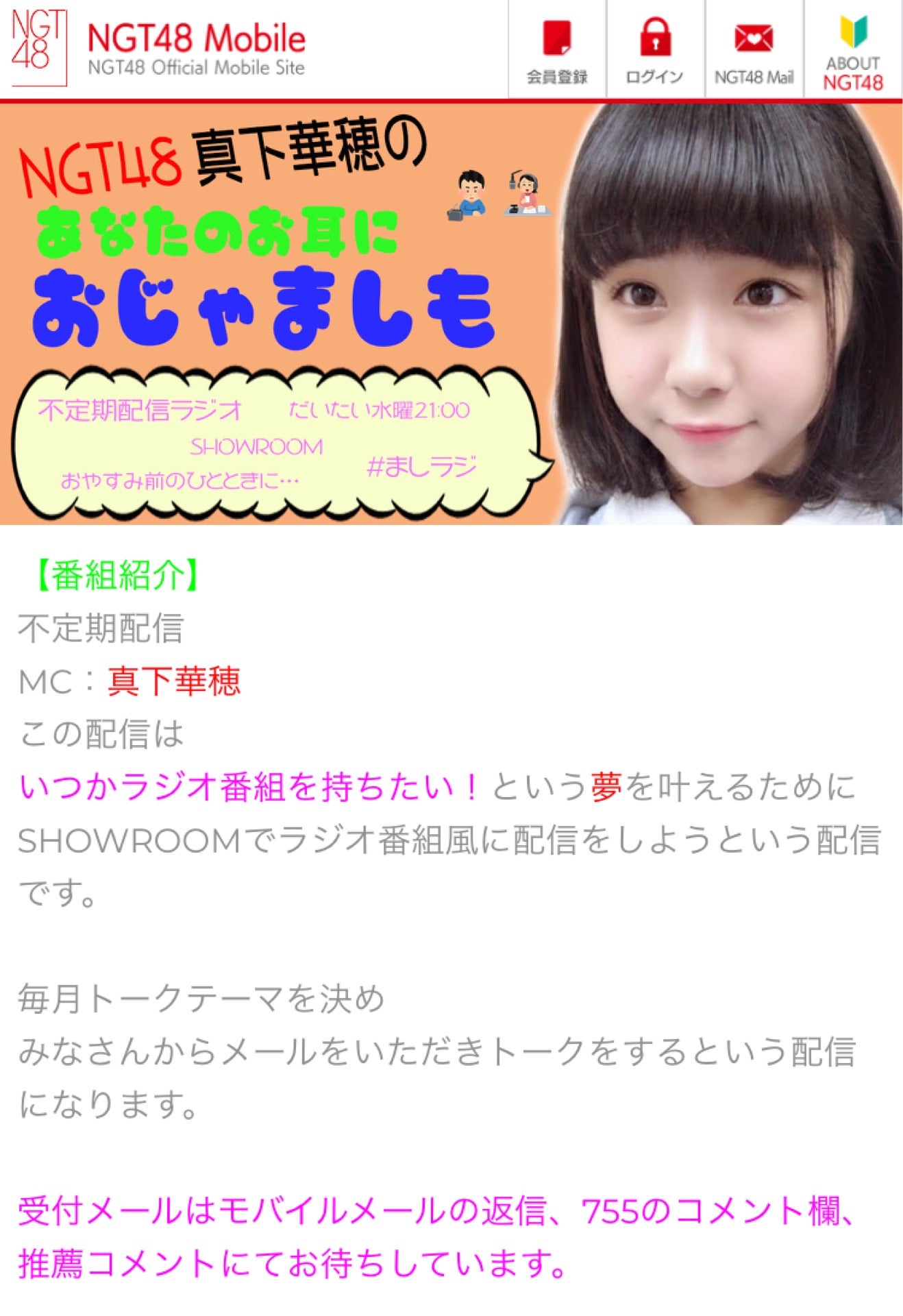Tap the ログイン login button

[x=655, y=50]
